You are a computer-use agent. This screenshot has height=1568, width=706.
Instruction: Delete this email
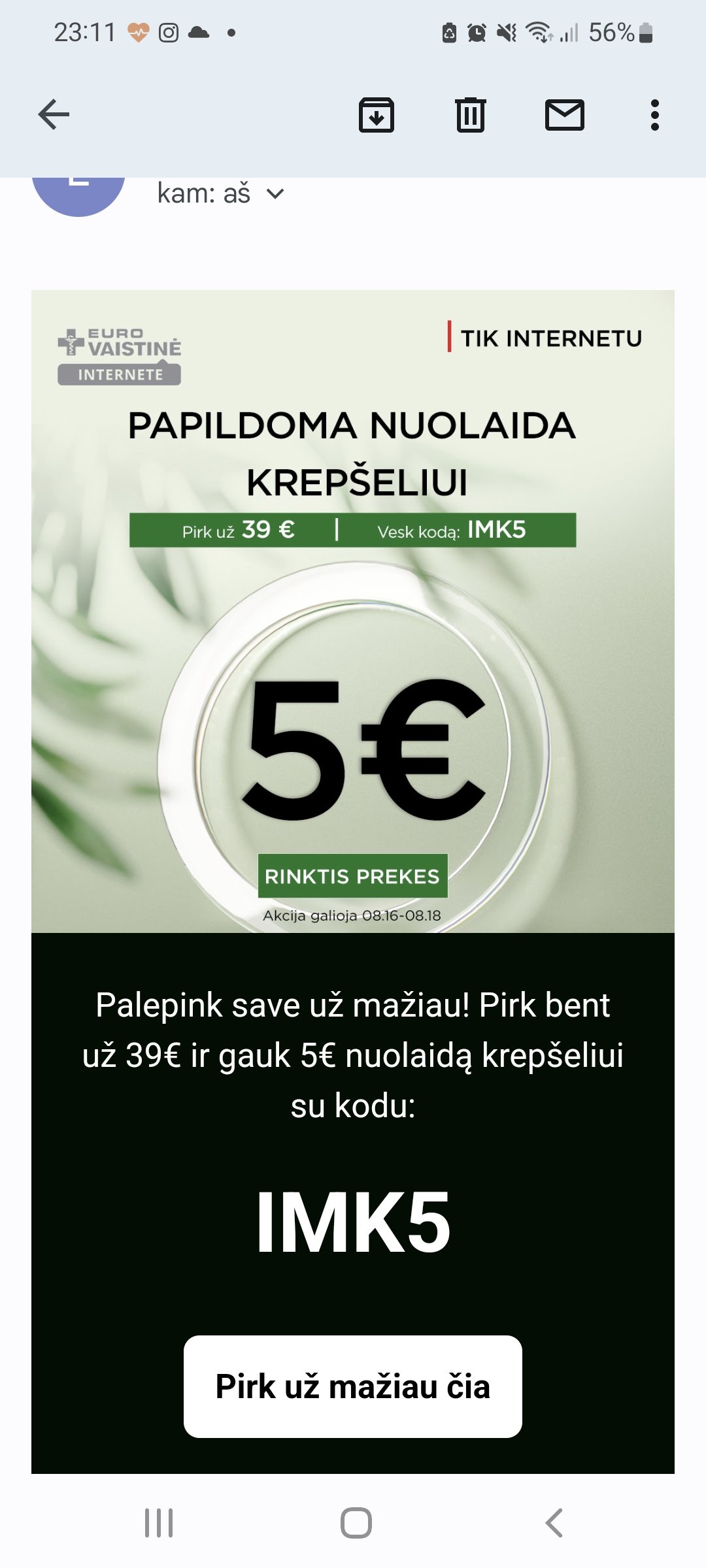click(471, 115)
